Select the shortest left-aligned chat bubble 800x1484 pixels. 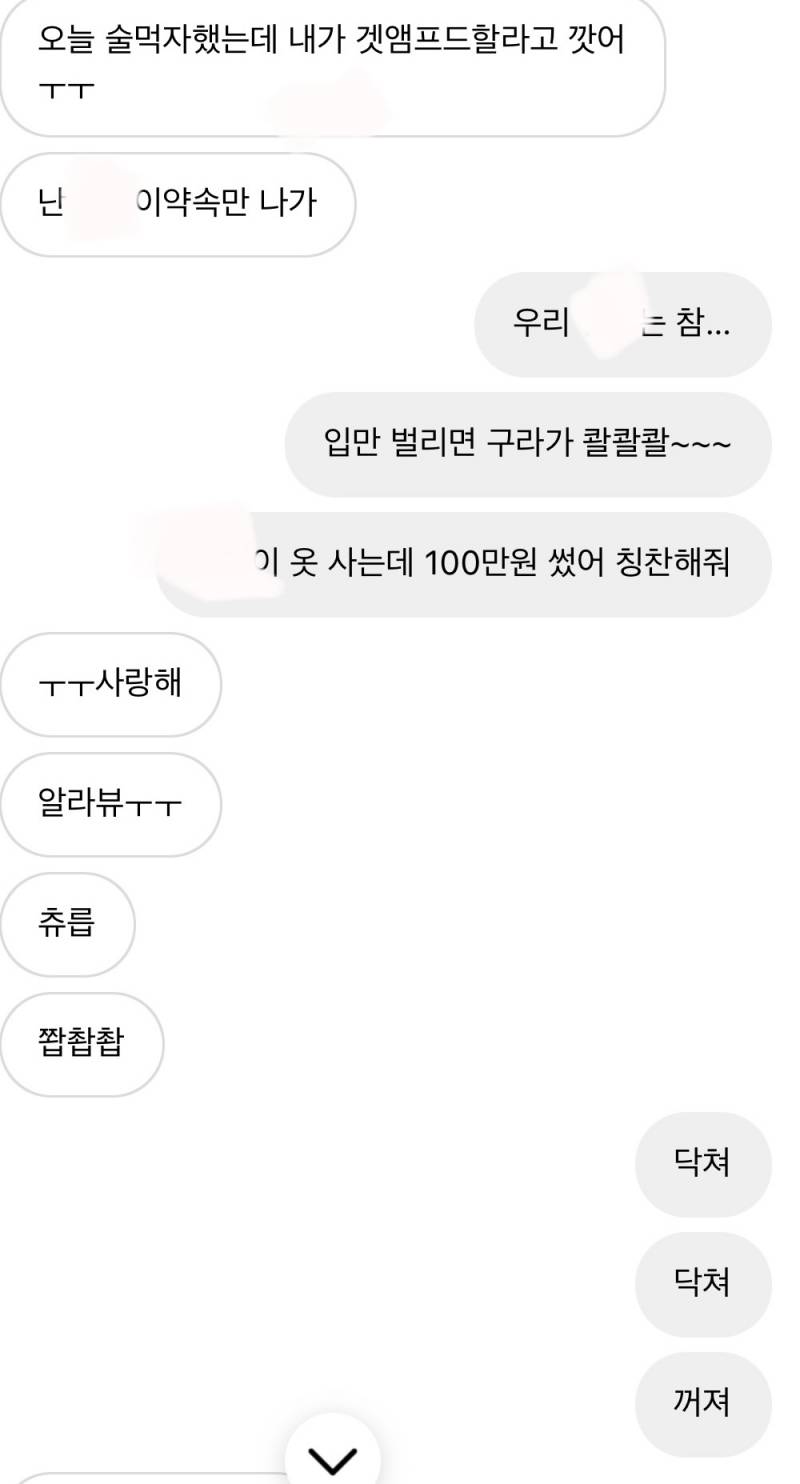pyautogui.click(x=67, y=925)
